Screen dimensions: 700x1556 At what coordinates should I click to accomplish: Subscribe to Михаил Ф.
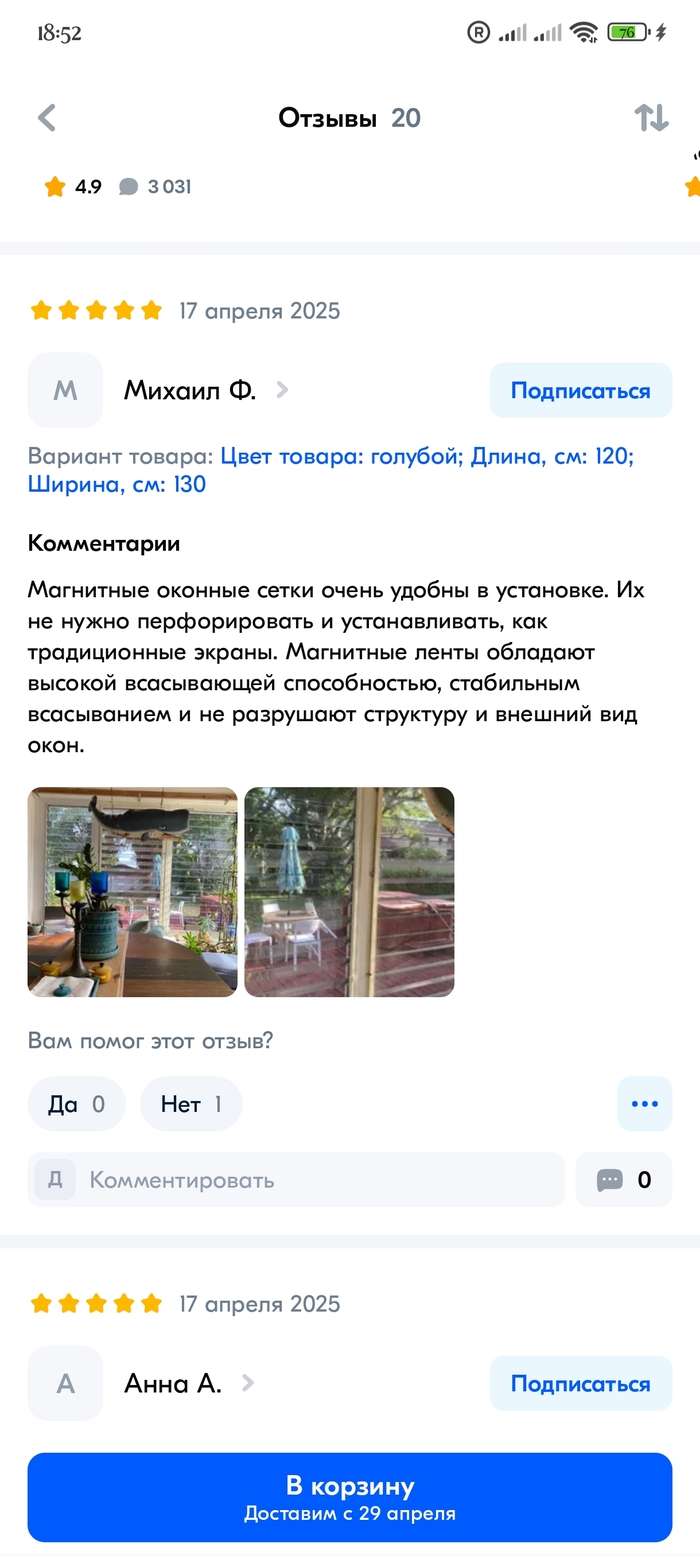580,391
